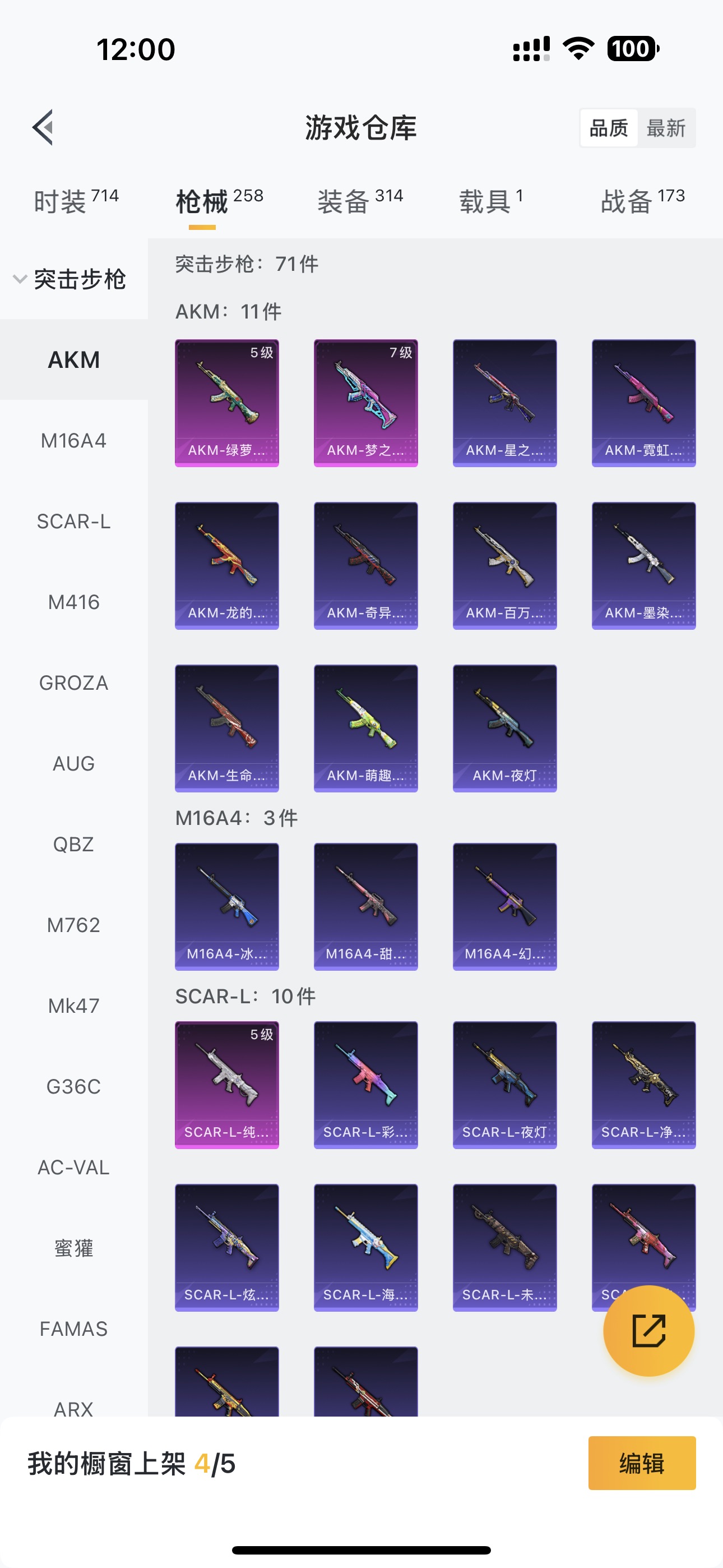
Task: Jump to M416 in the sidebar
Action: (73, 602)
